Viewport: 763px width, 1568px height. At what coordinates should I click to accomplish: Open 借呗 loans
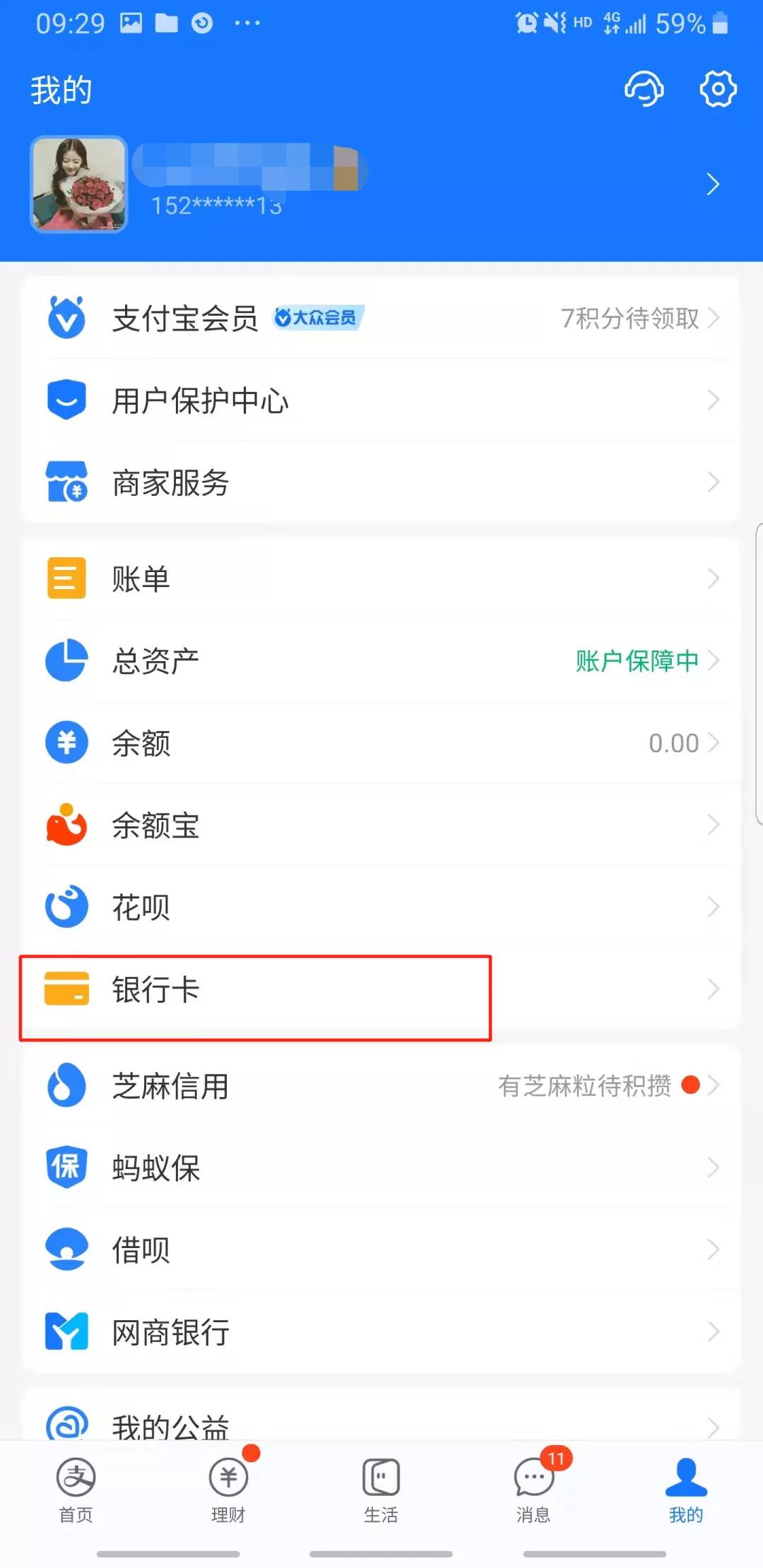[x=381, y=1249]
